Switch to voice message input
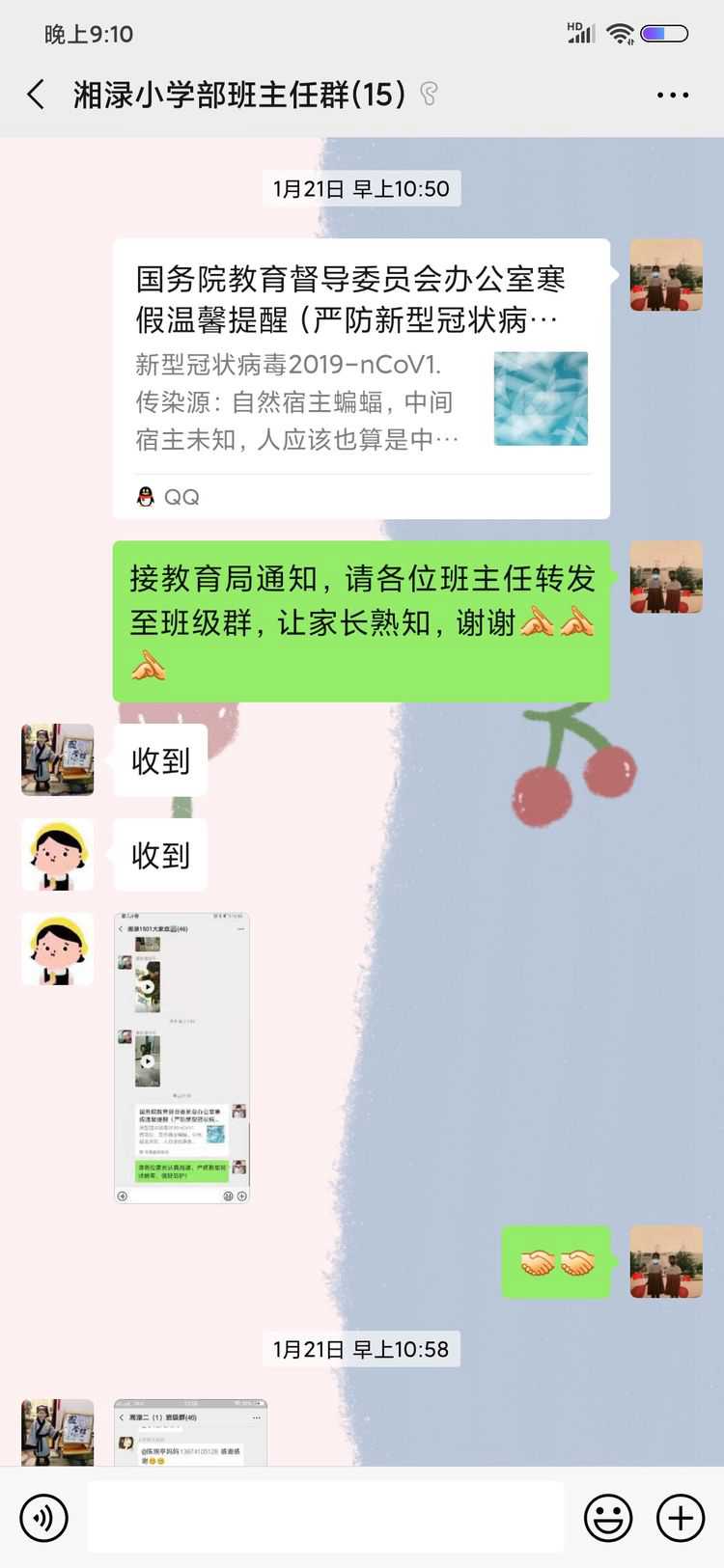This screenshot has height=1568, width=724. (43, 1518)
